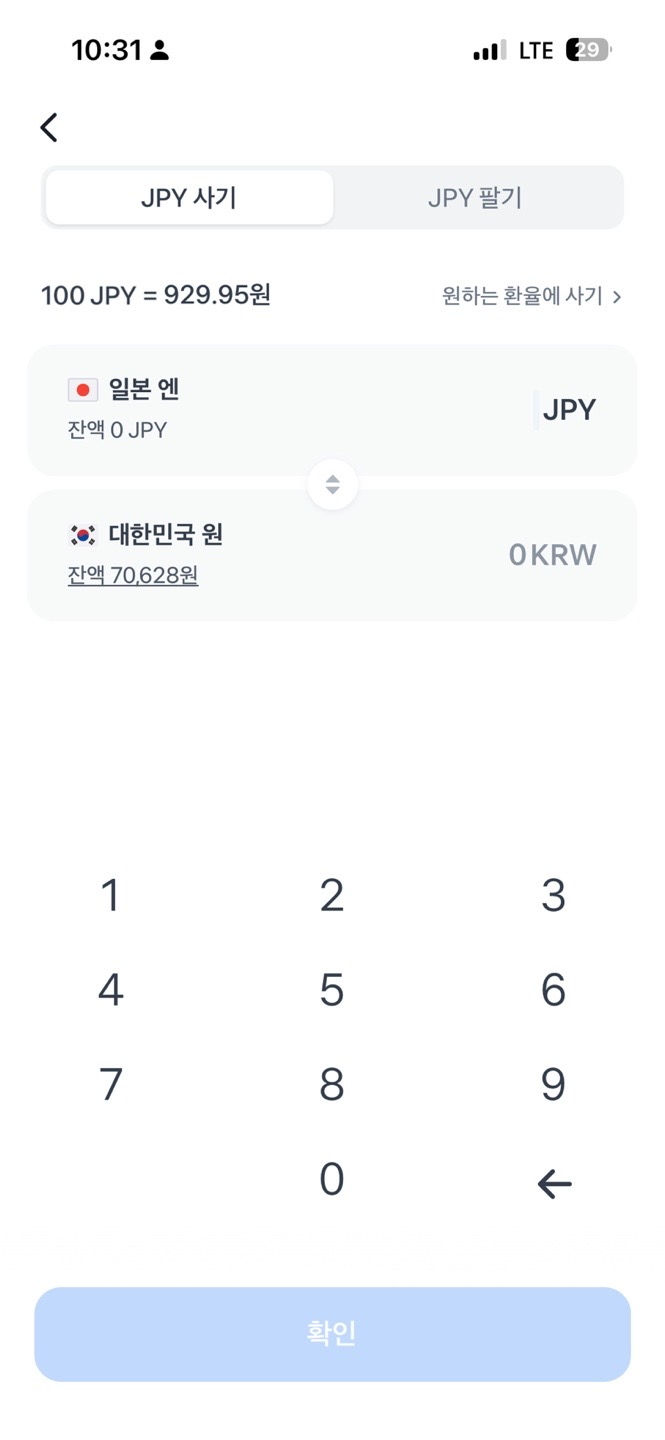Switch to the JPY 사기 tab

click(189, 197)
